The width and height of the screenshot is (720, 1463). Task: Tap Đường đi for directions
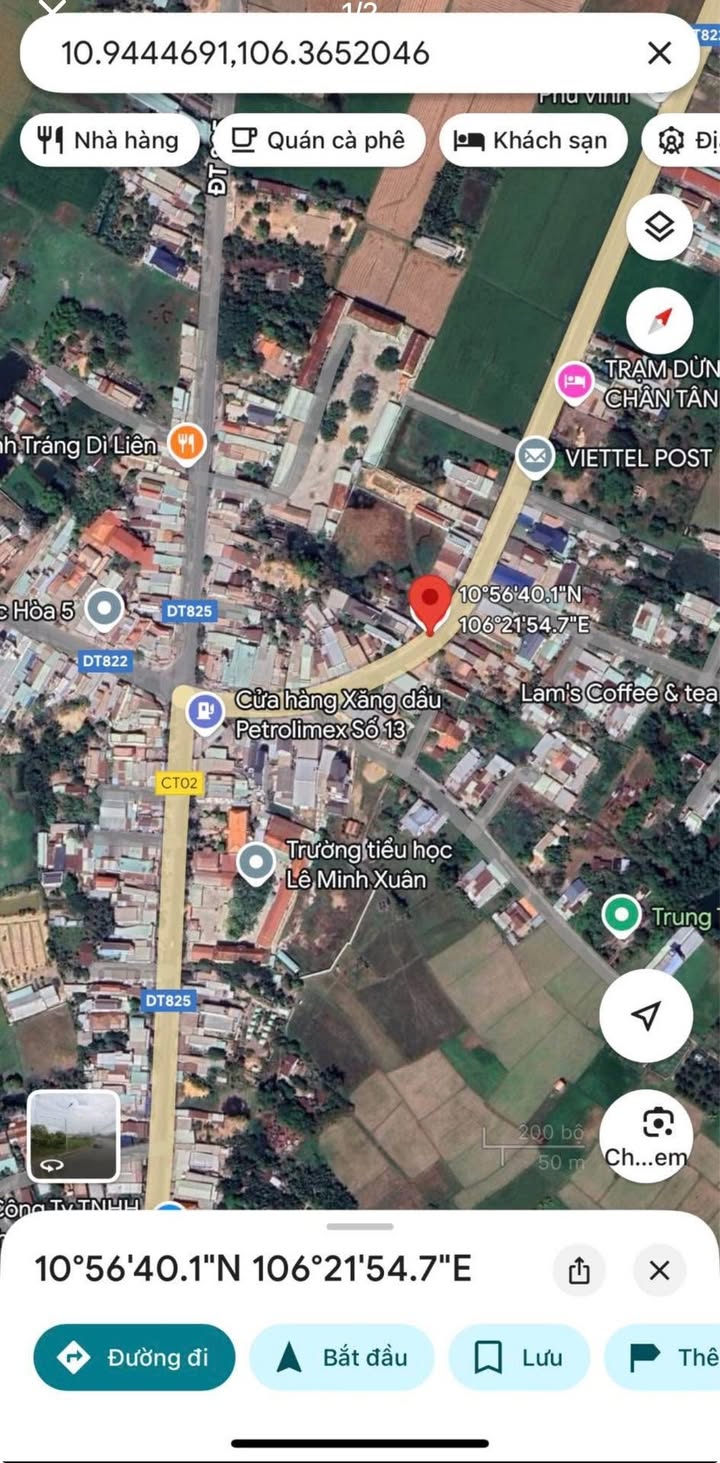pos(134,1357)
